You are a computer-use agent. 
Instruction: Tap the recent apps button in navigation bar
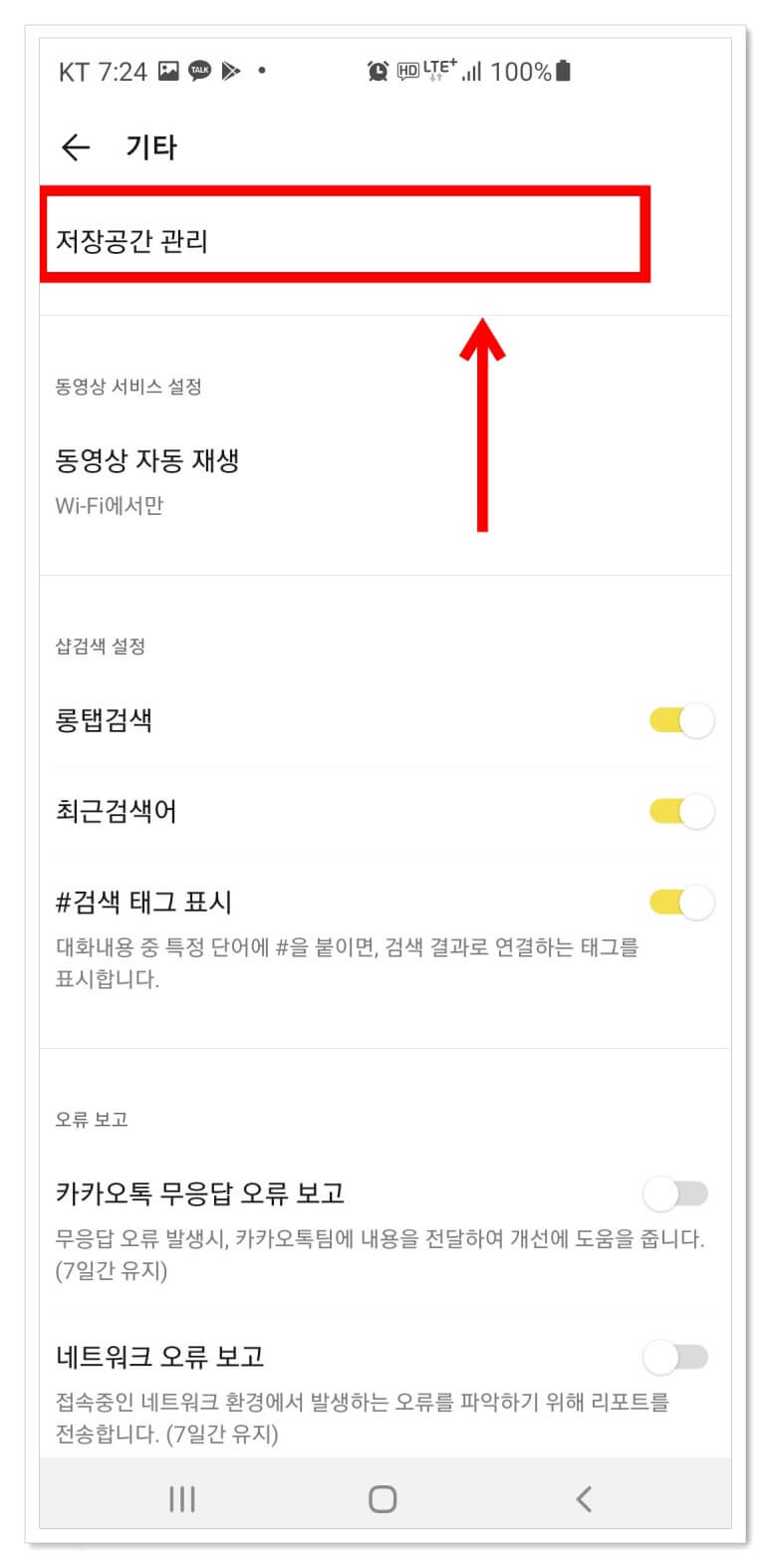click(181, 1496)
